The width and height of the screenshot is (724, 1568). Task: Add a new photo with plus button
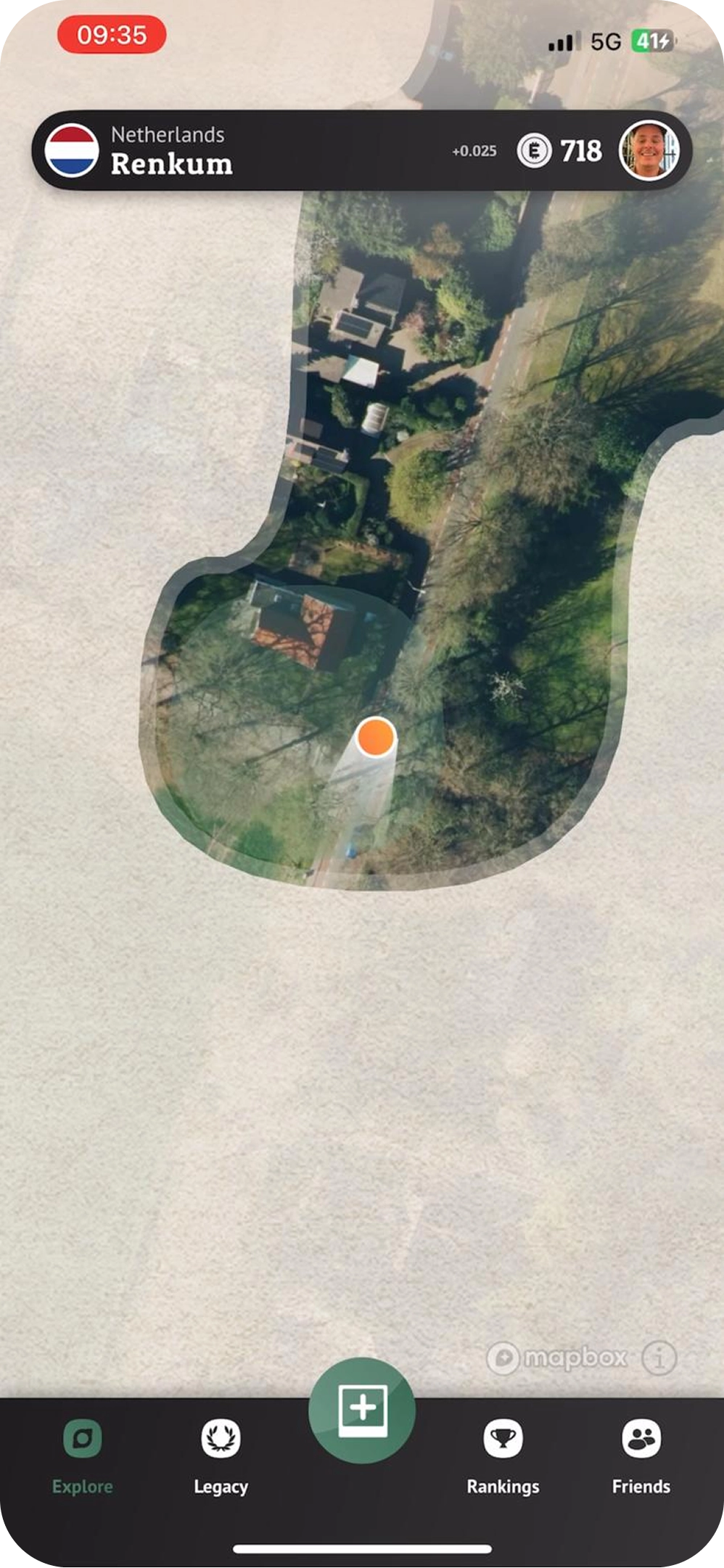(x=362, y=1410)
